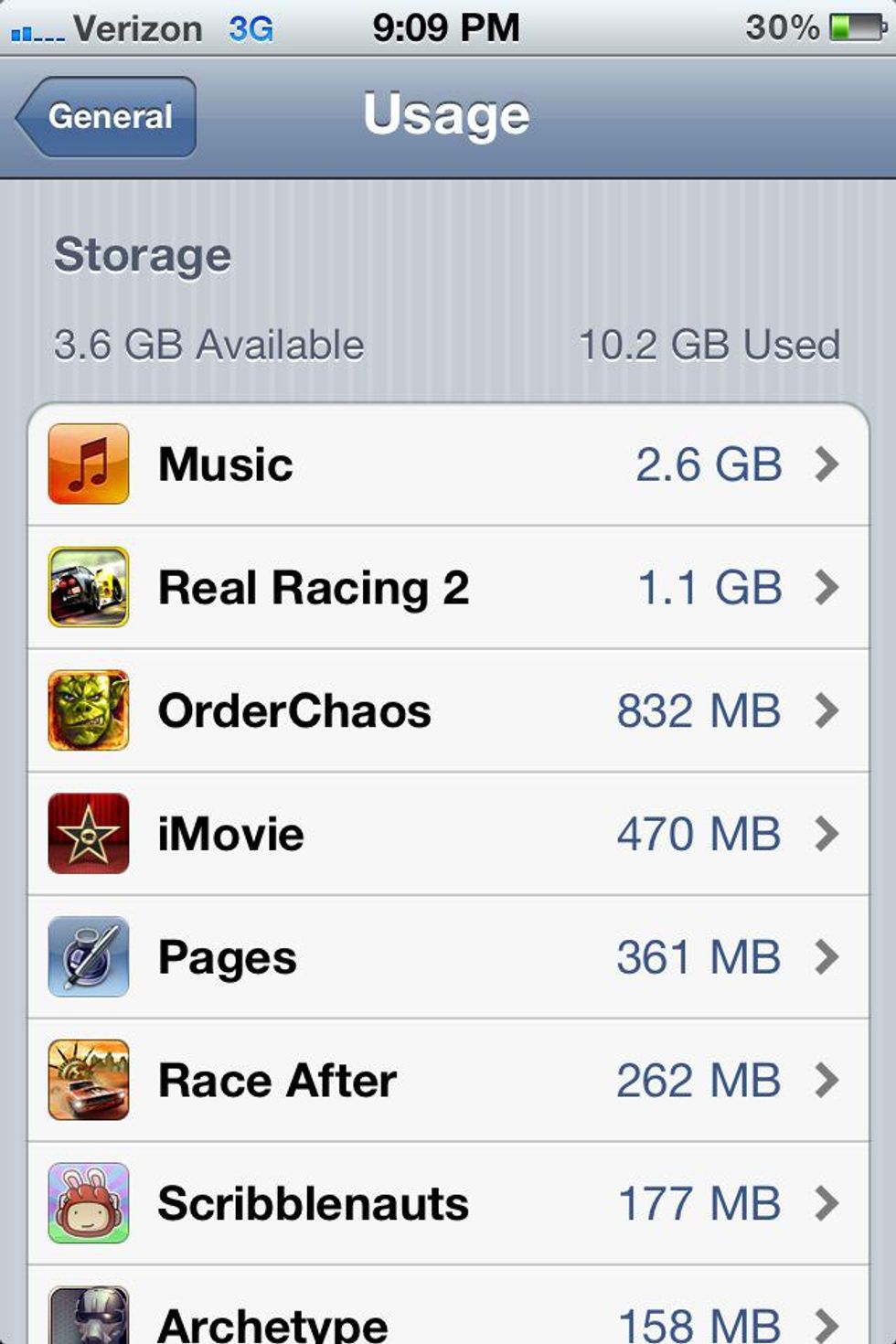Select the Pages storage row
This screenshot has width=896, height=1344.
point(448,957)
